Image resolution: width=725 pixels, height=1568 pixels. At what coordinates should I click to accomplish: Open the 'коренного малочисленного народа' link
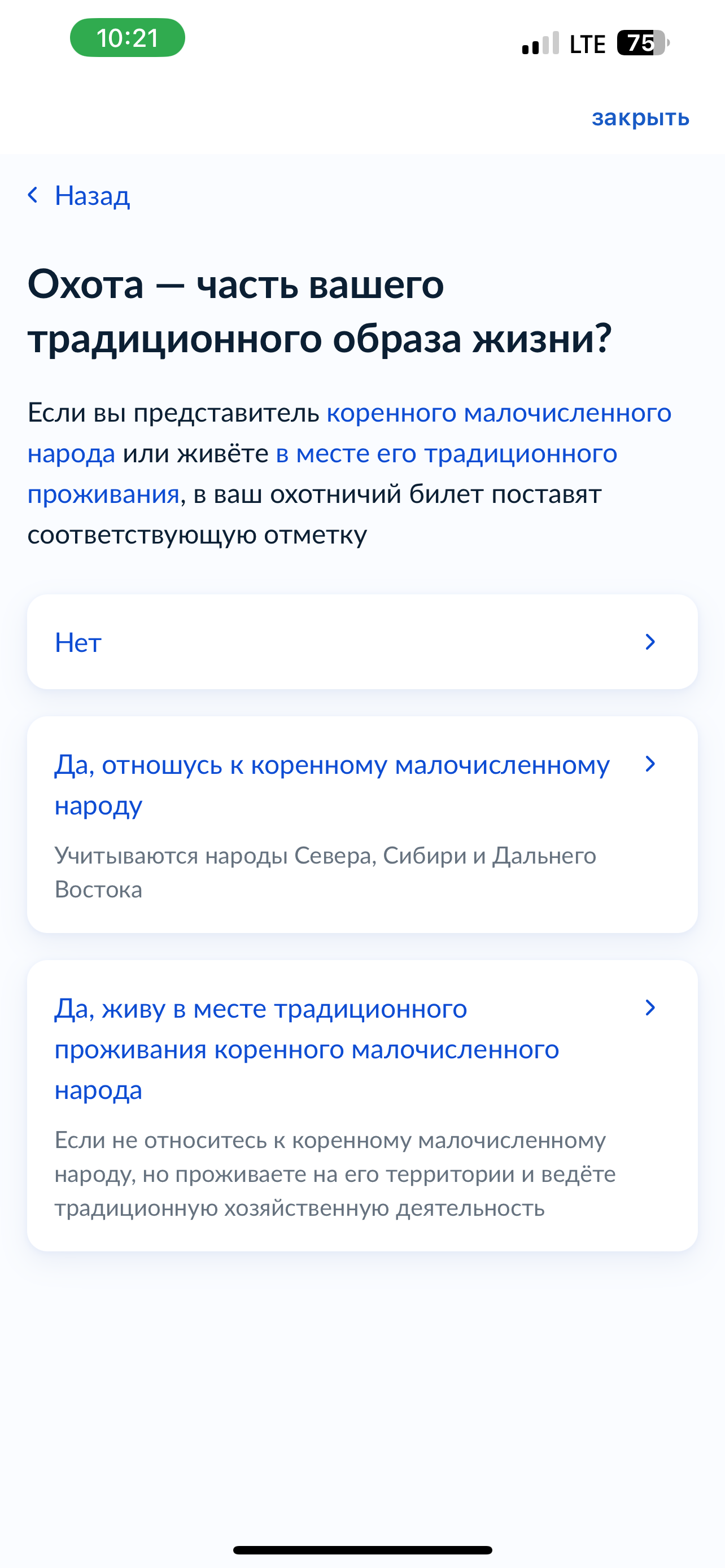tap(498, 413)
